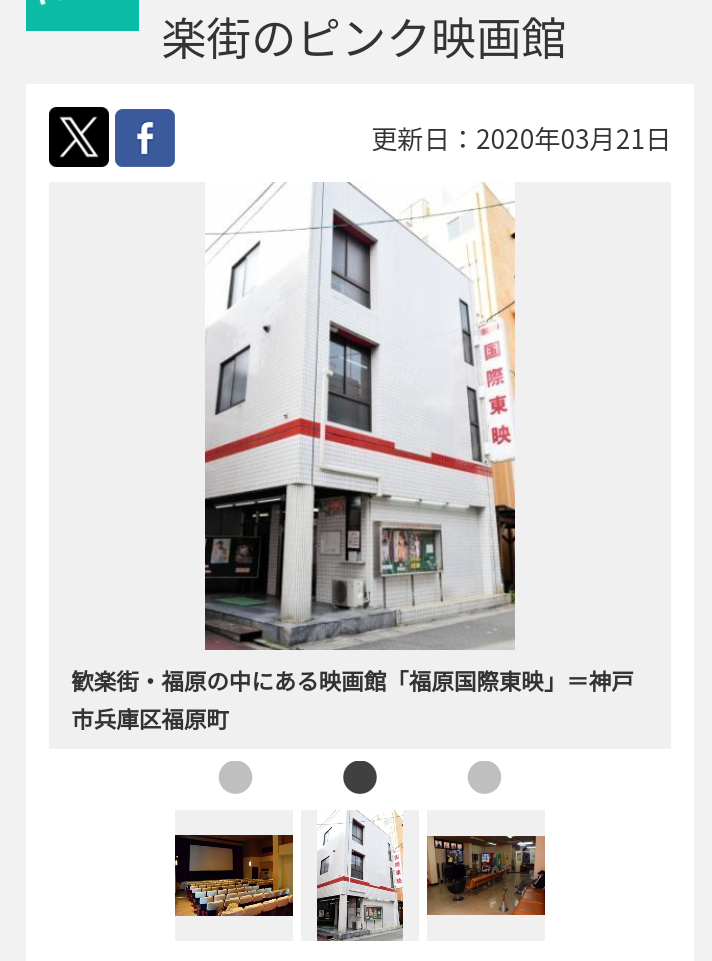Screen dimensions: 712x961
Task: Select the middle carousel dot
Action: pos(360,777)
